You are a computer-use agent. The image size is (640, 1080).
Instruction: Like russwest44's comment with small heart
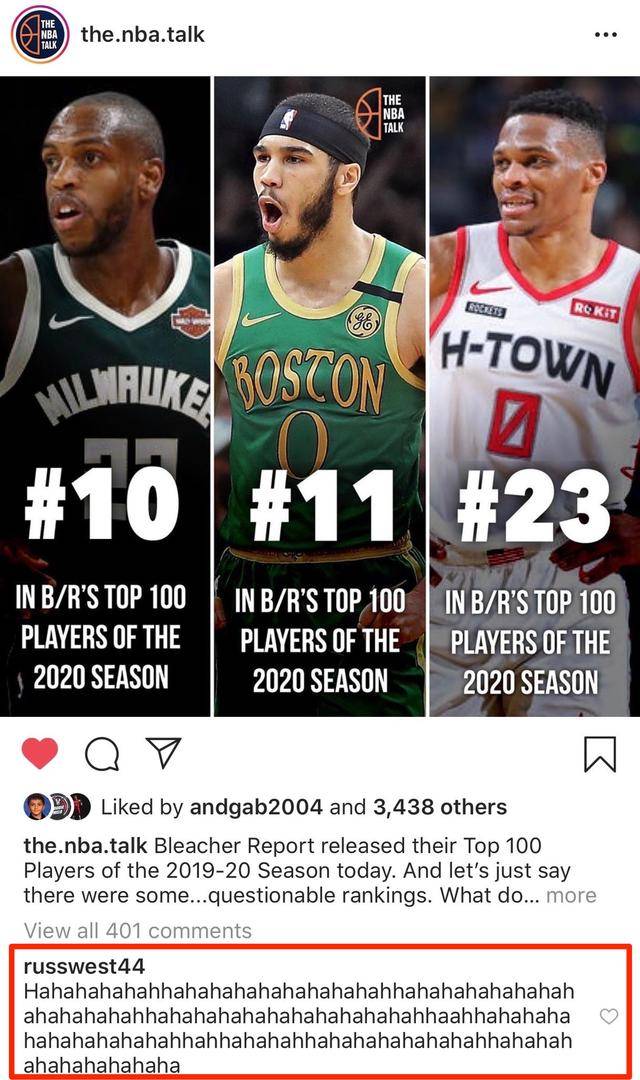[x=608, y=1016]
